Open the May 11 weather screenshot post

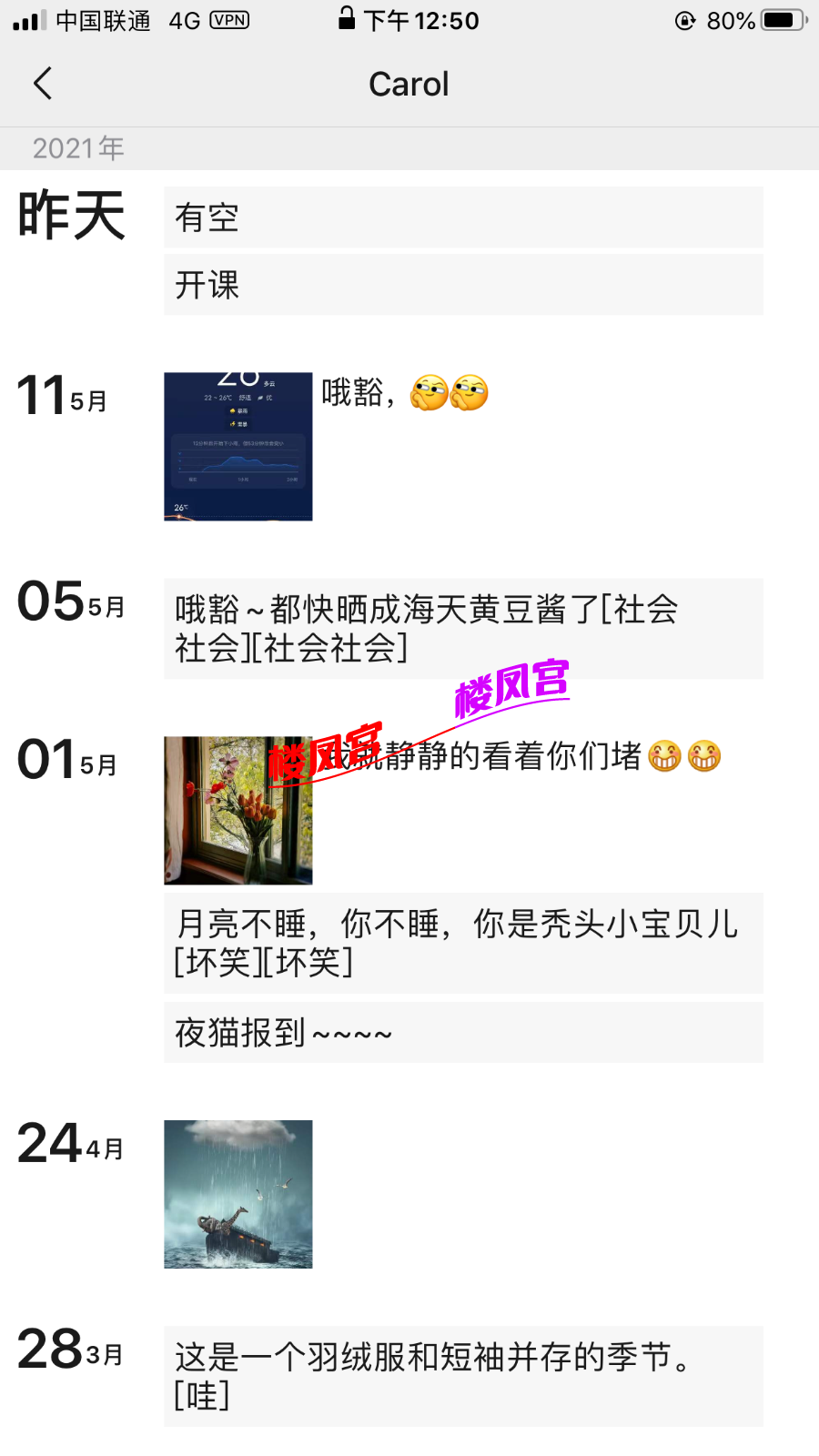(238, 447)
